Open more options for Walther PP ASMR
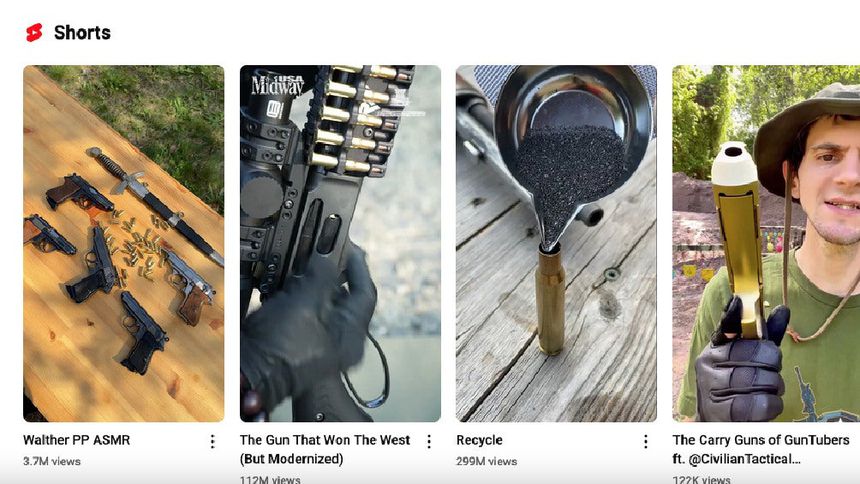 coord(212,441)
